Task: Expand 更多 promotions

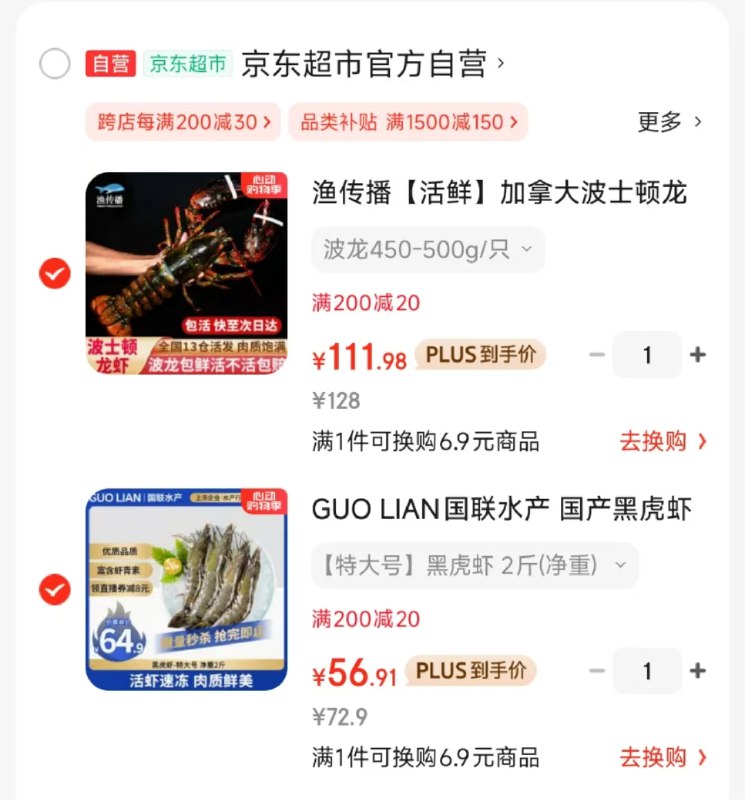Action: point(669,123)
